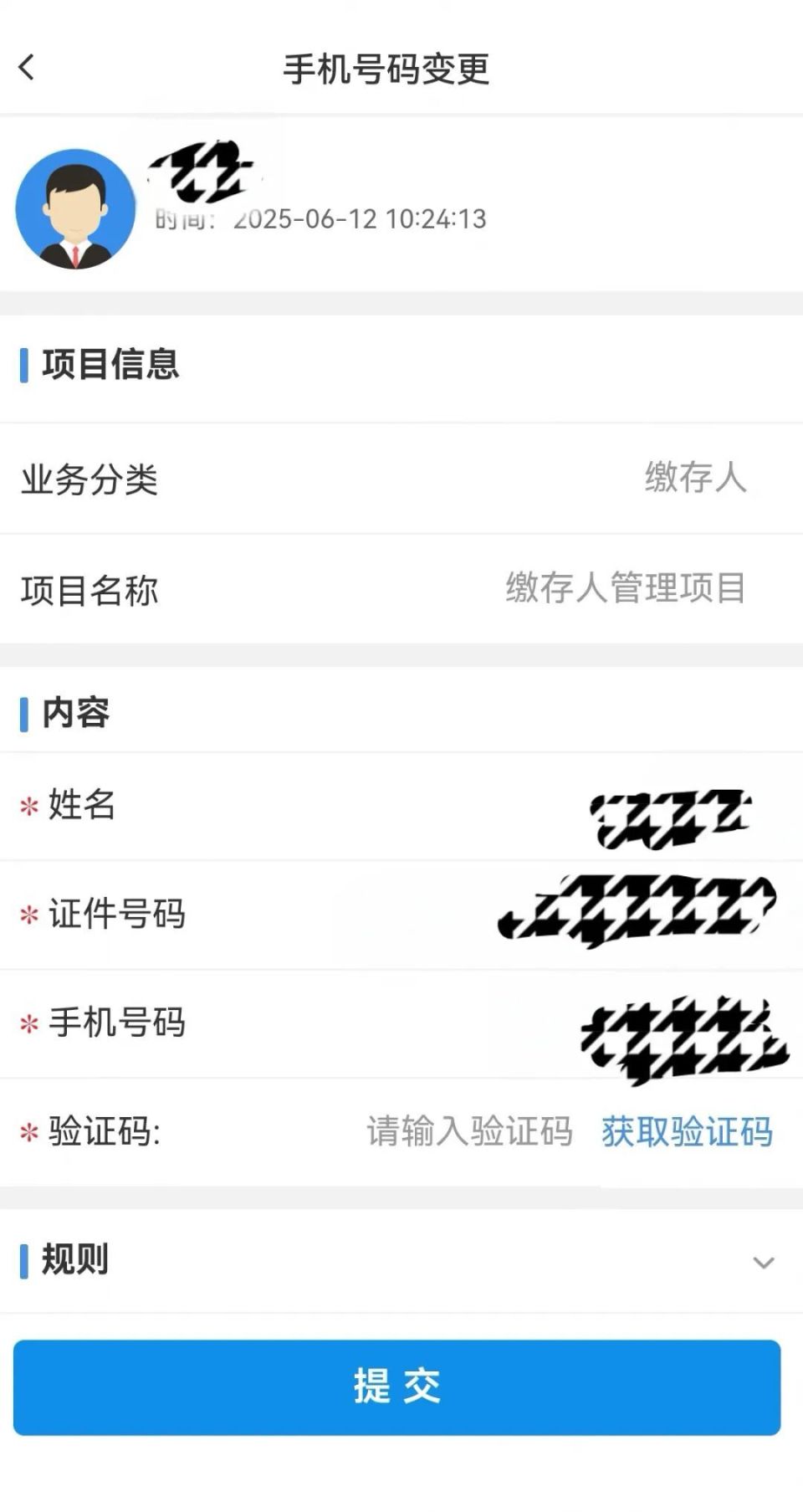Tap the blurred username beside the avatar
The image size is (803, 1512).
coord(201,172)
